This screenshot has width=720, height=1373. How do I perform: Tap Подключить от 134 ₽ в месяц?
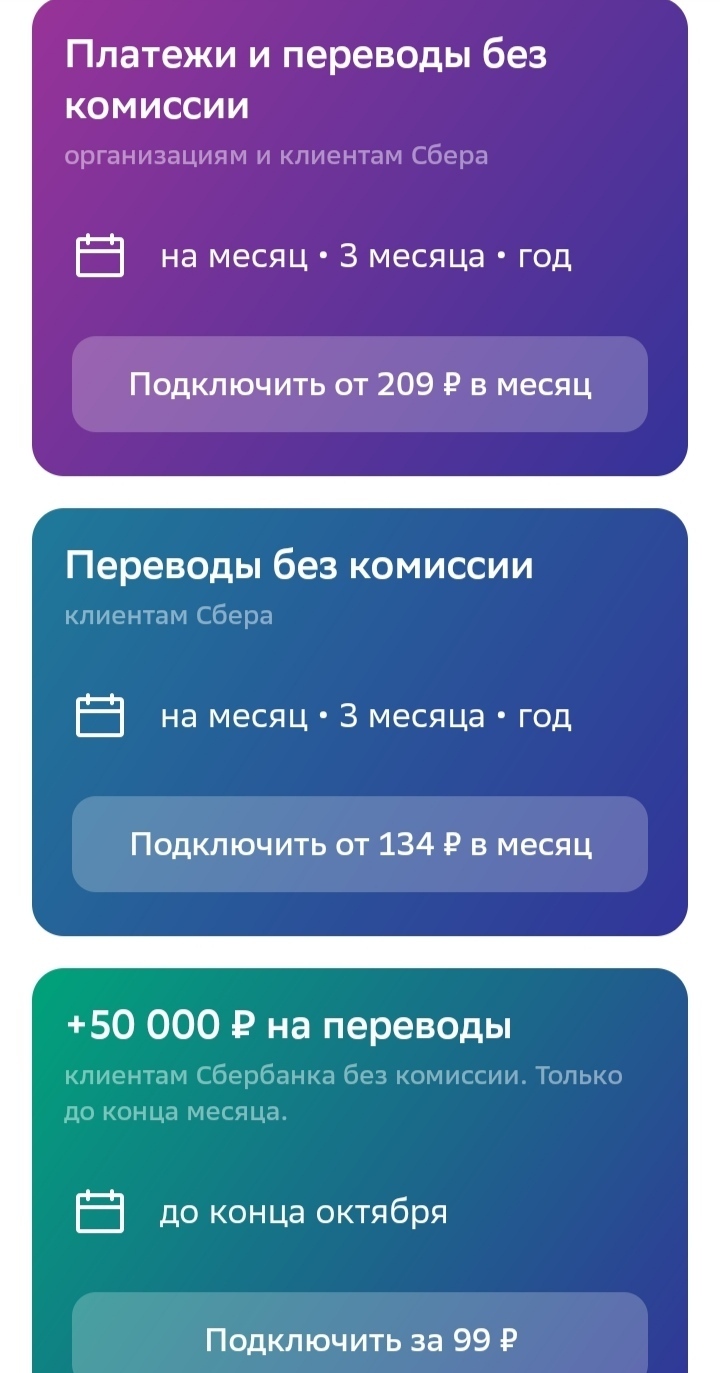point(360,844)
